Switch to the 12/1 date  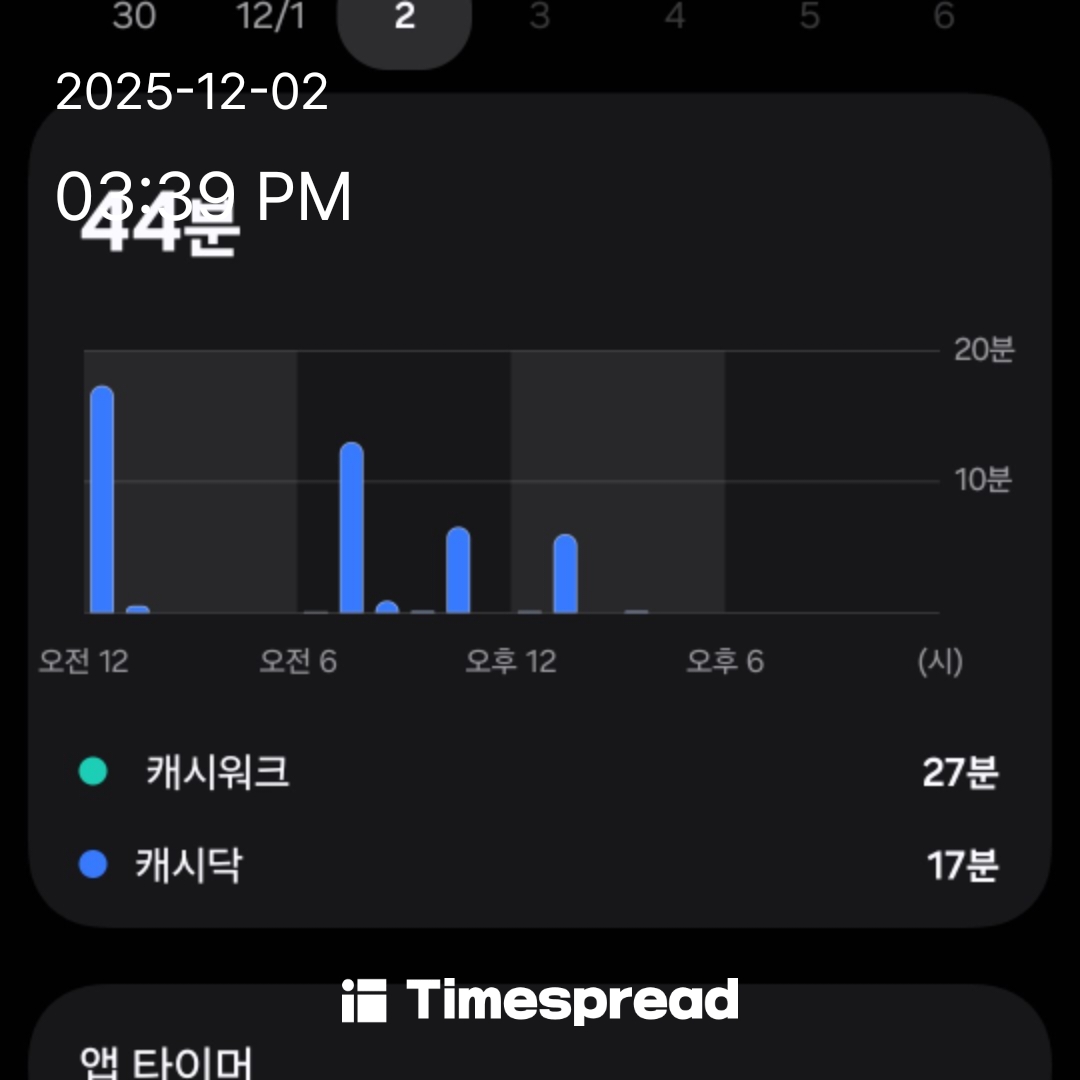(270, 17)
